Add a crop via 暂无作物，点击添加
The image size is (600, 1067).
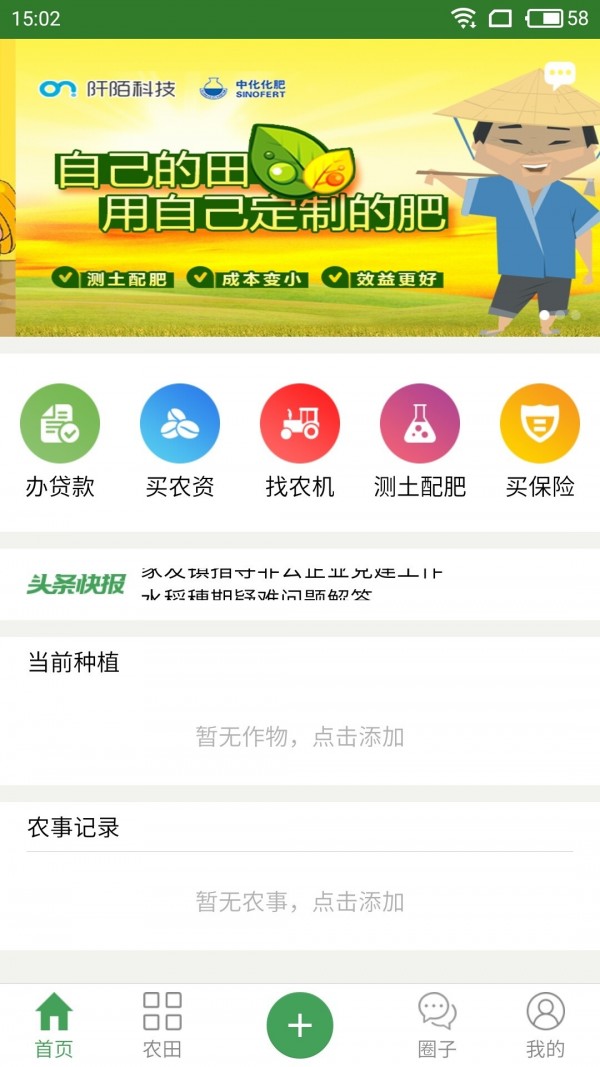[300, 737]
